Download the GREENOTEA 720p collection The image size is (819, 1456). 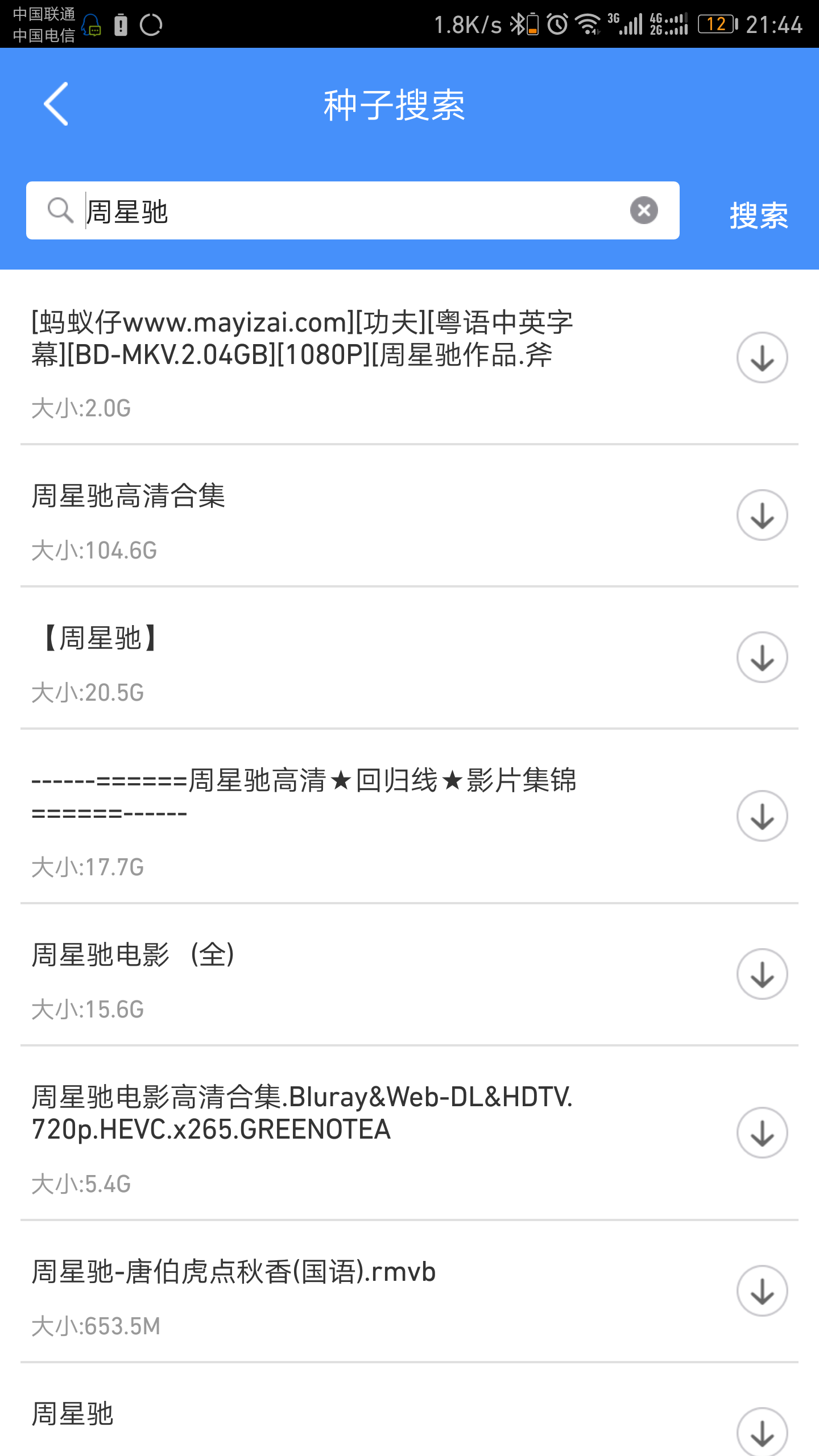(x=762, y=1132)
